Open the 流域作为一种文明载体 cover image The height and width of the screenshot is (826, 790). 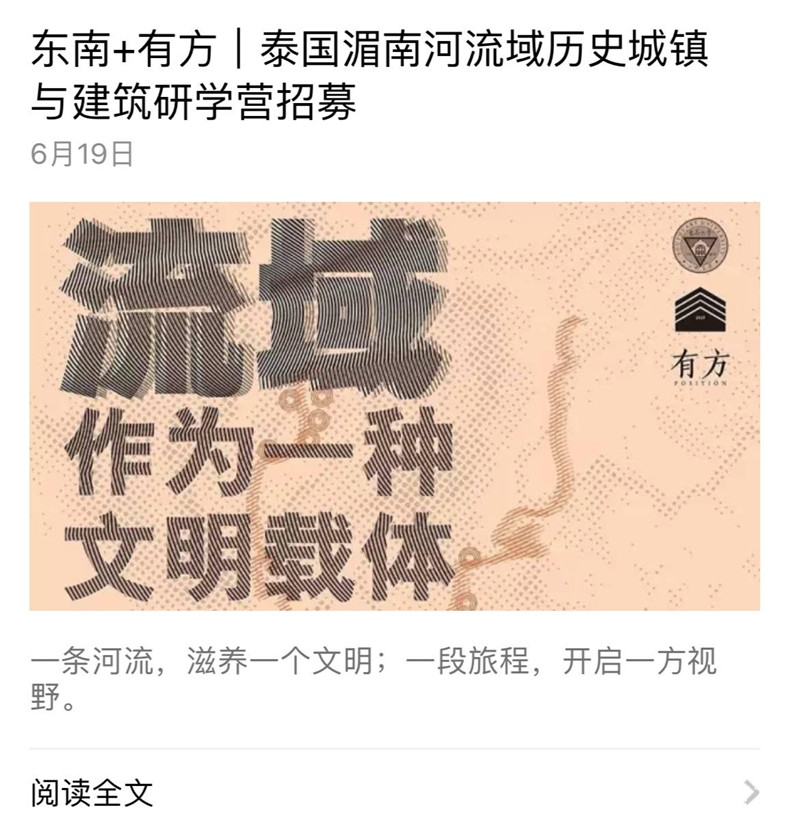tap(394, 406)
